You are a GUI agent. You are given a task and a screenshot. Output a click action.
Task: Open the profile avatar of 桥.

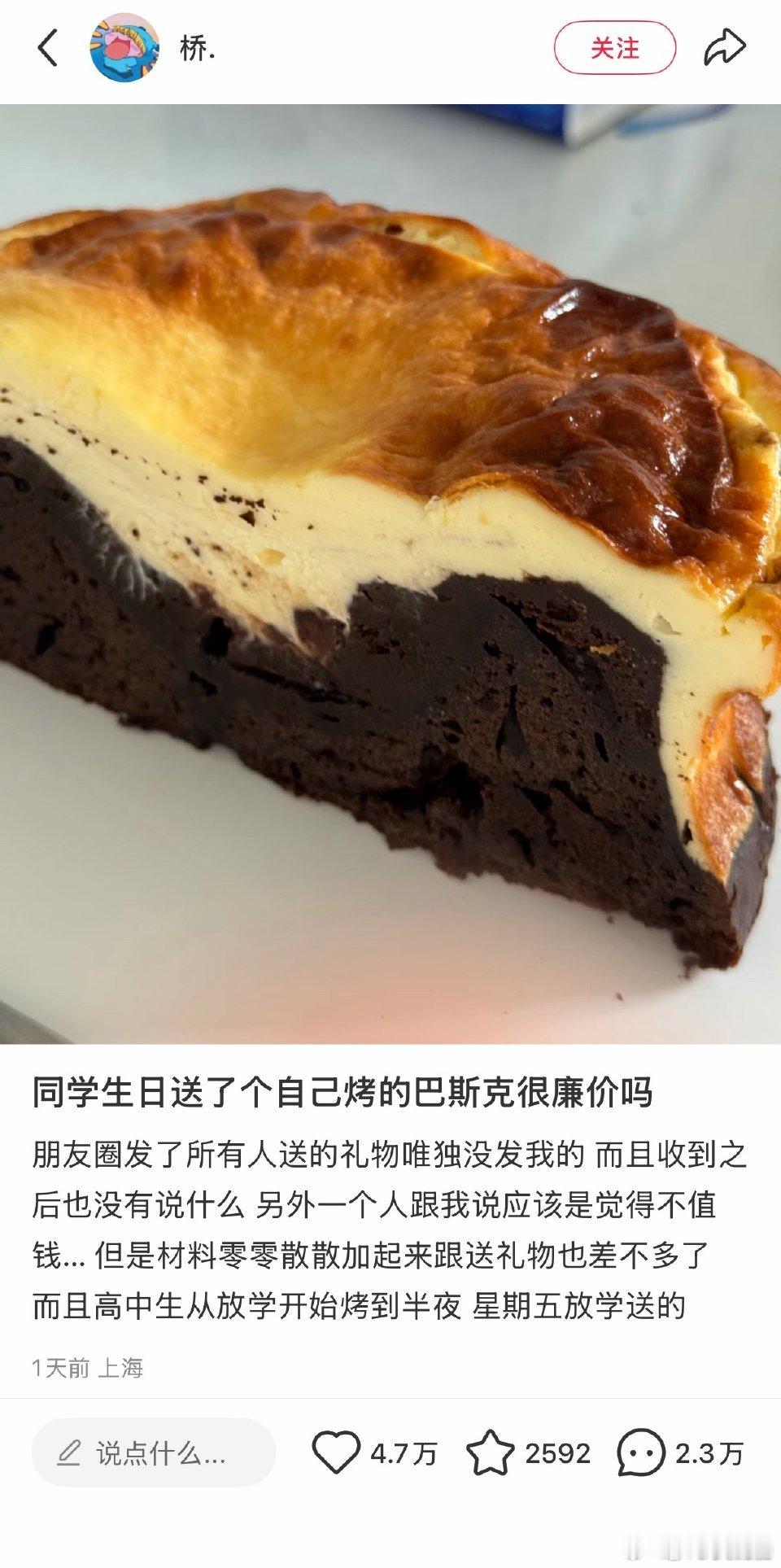(122, 46)
